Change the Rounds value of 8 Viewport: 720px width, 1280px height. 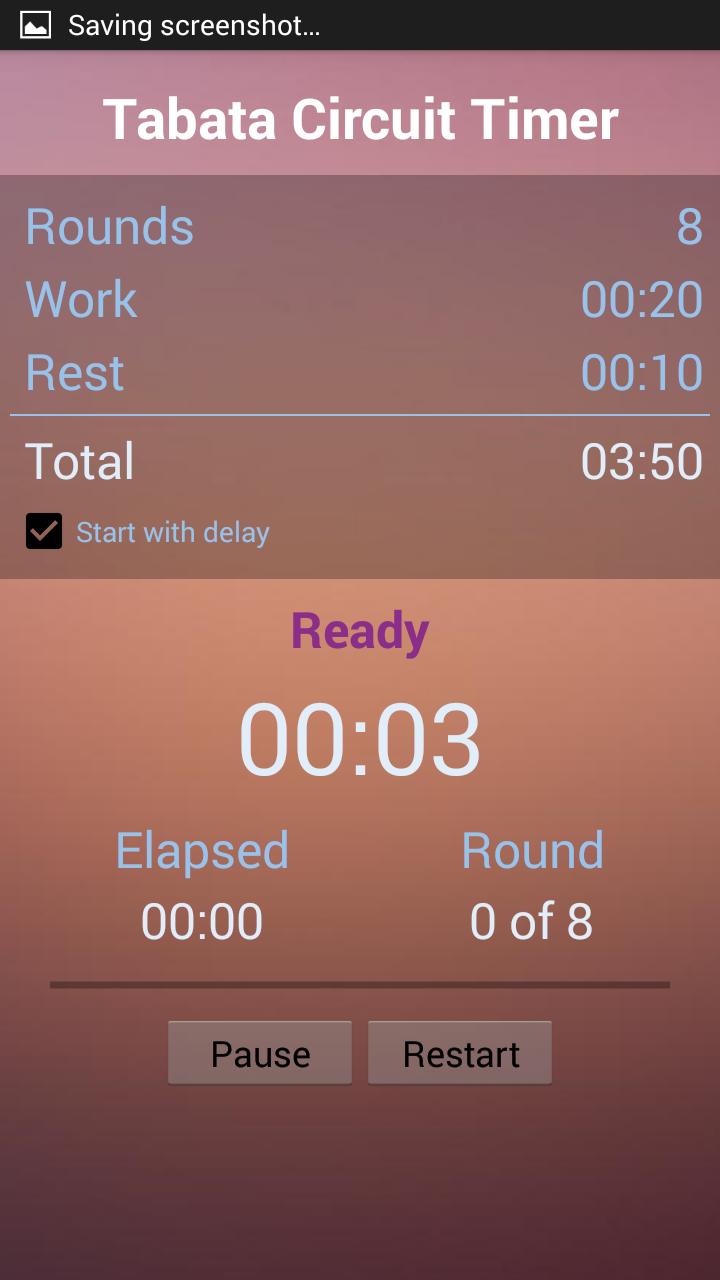[690, 226]
